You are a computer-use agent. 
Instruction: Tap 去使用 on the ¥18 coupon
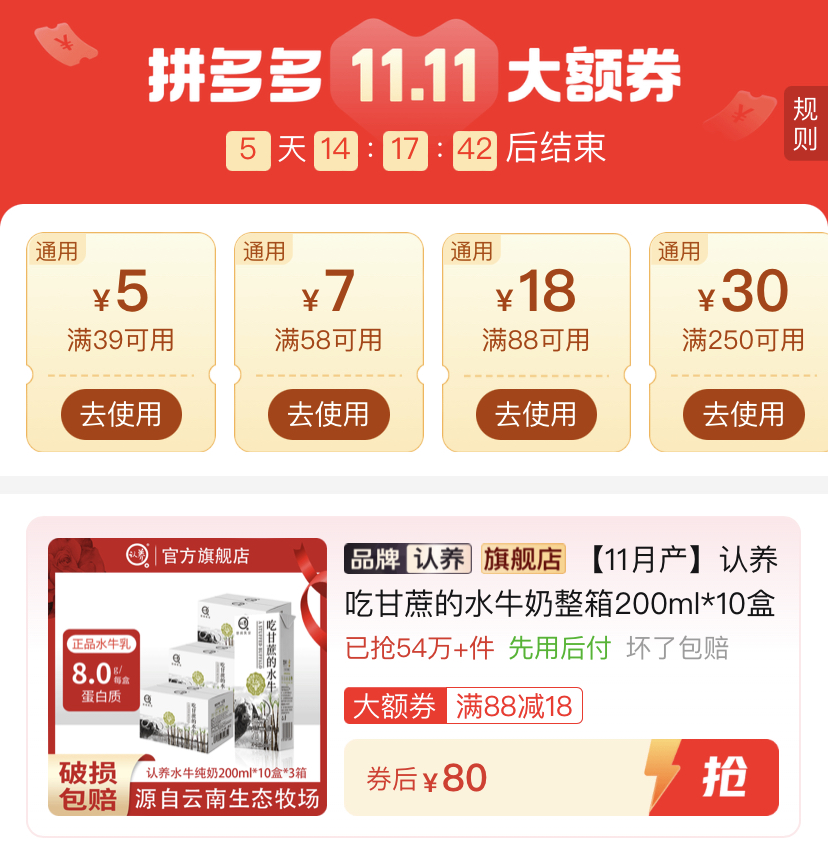point(536,414)
